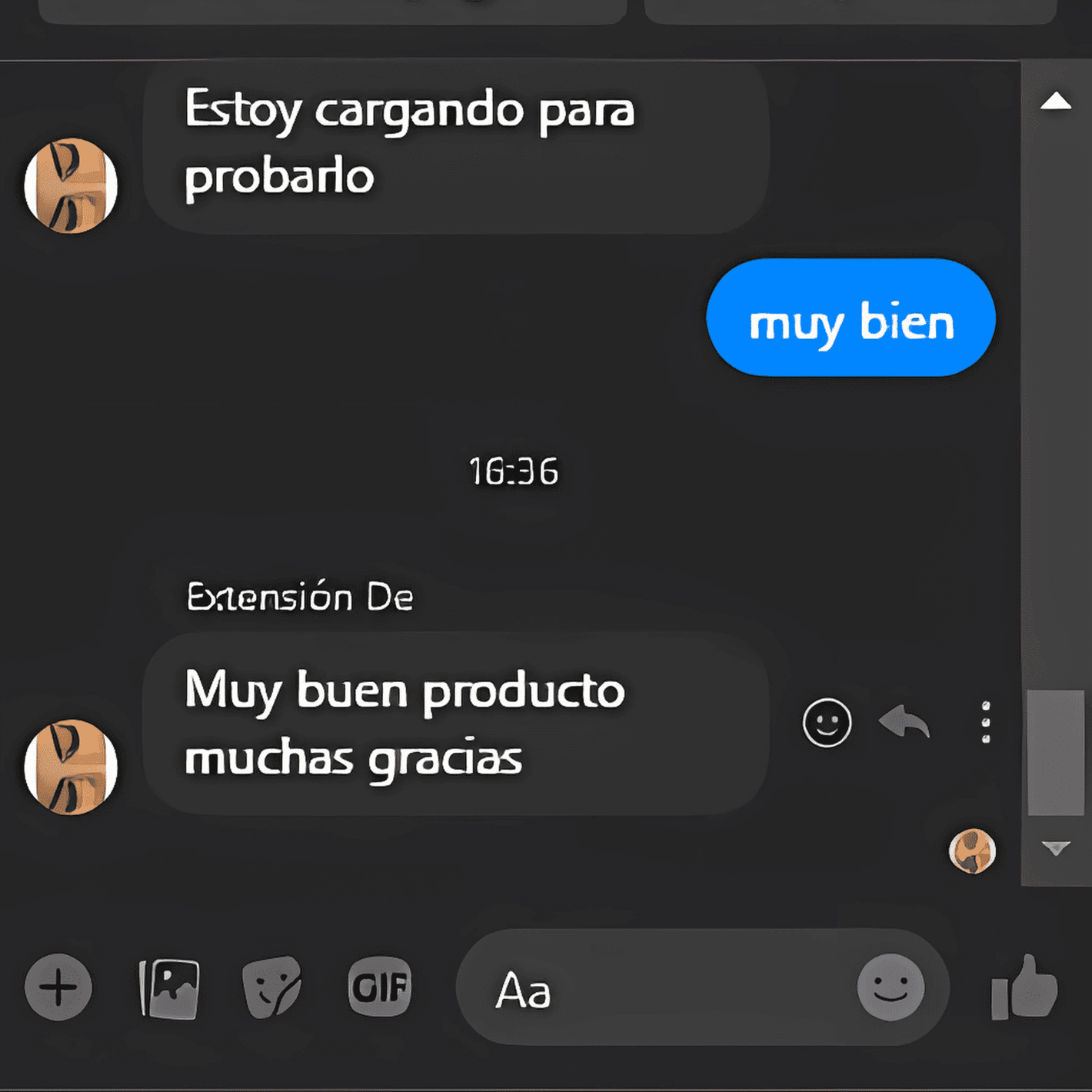The height and width of the screenshot is (1092, 1092).
Task: Tap the scrollbar down arrow
Action: [1056, 848]
